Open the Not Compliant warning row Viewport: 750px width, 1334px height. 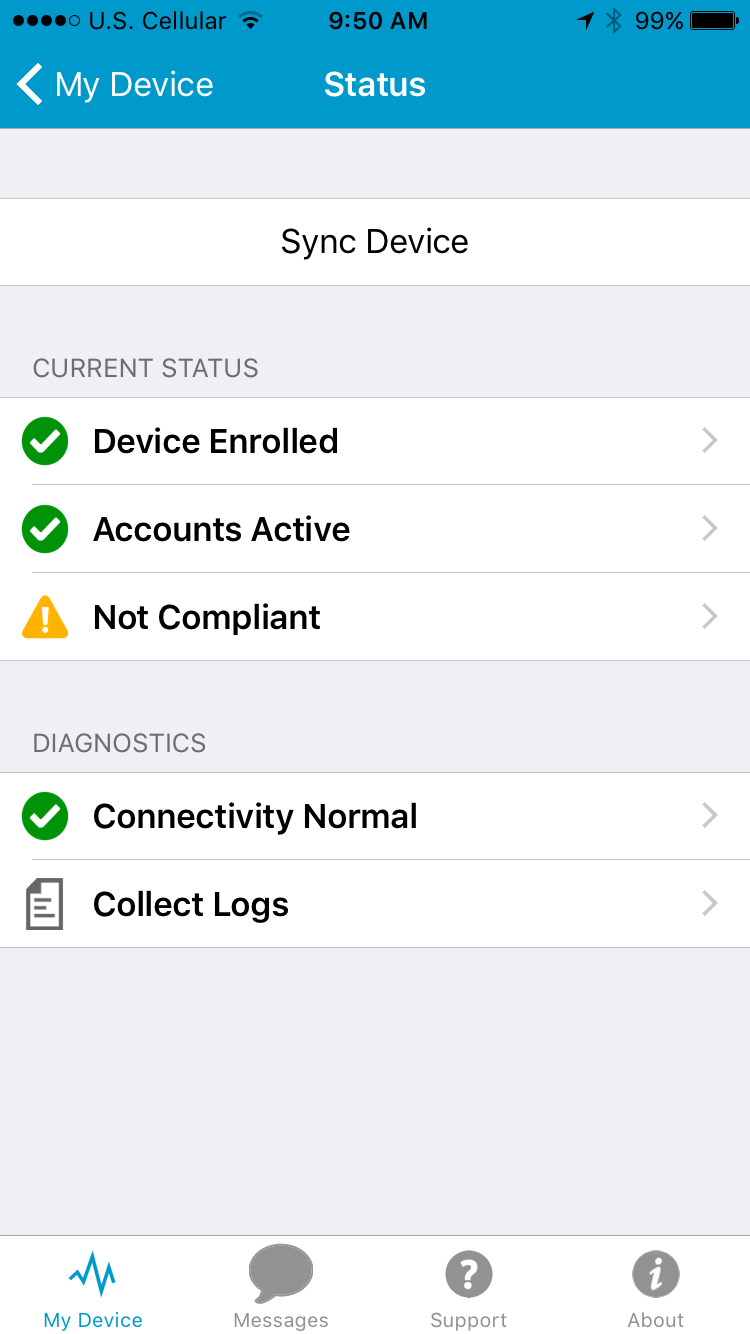point(375,617)
